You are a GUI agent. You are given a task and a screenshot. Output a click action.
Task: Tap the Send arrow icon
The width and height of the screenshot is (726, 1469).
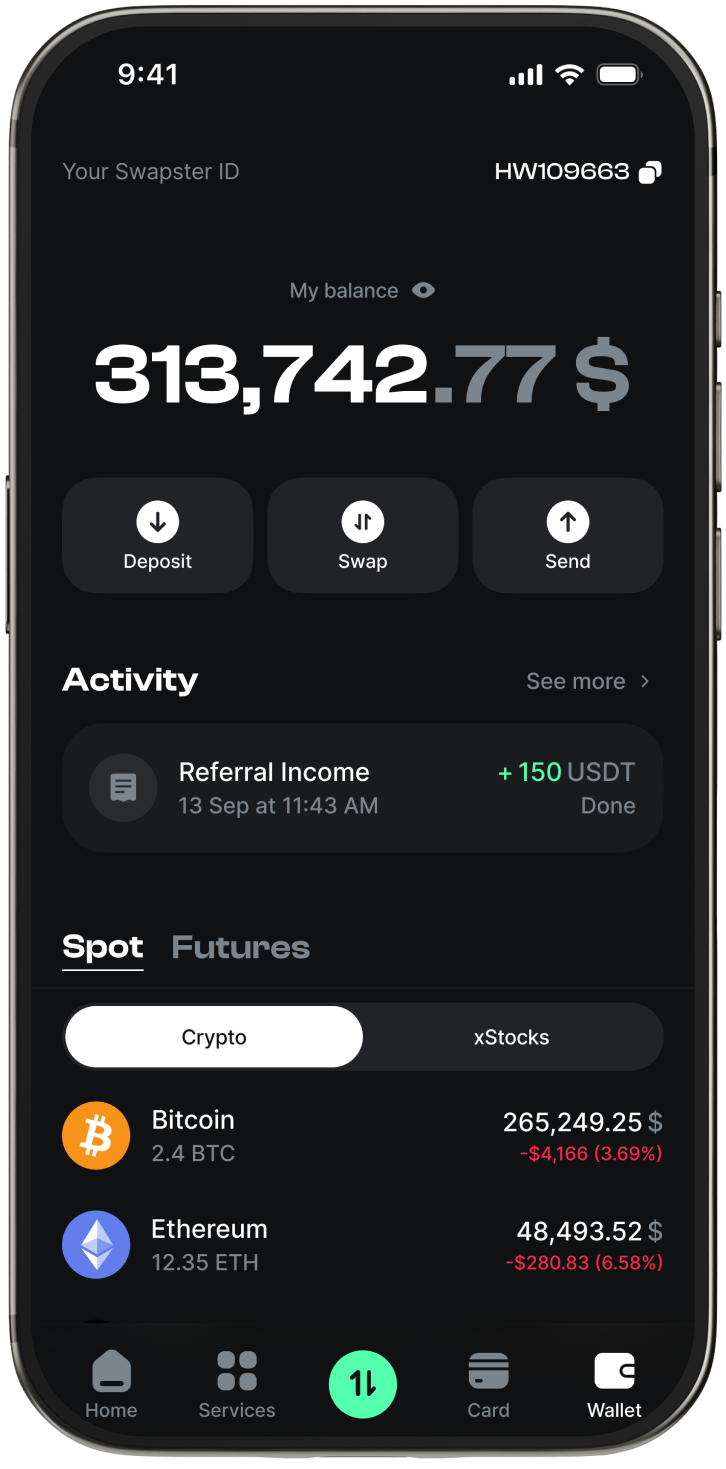tap(567, 521)
